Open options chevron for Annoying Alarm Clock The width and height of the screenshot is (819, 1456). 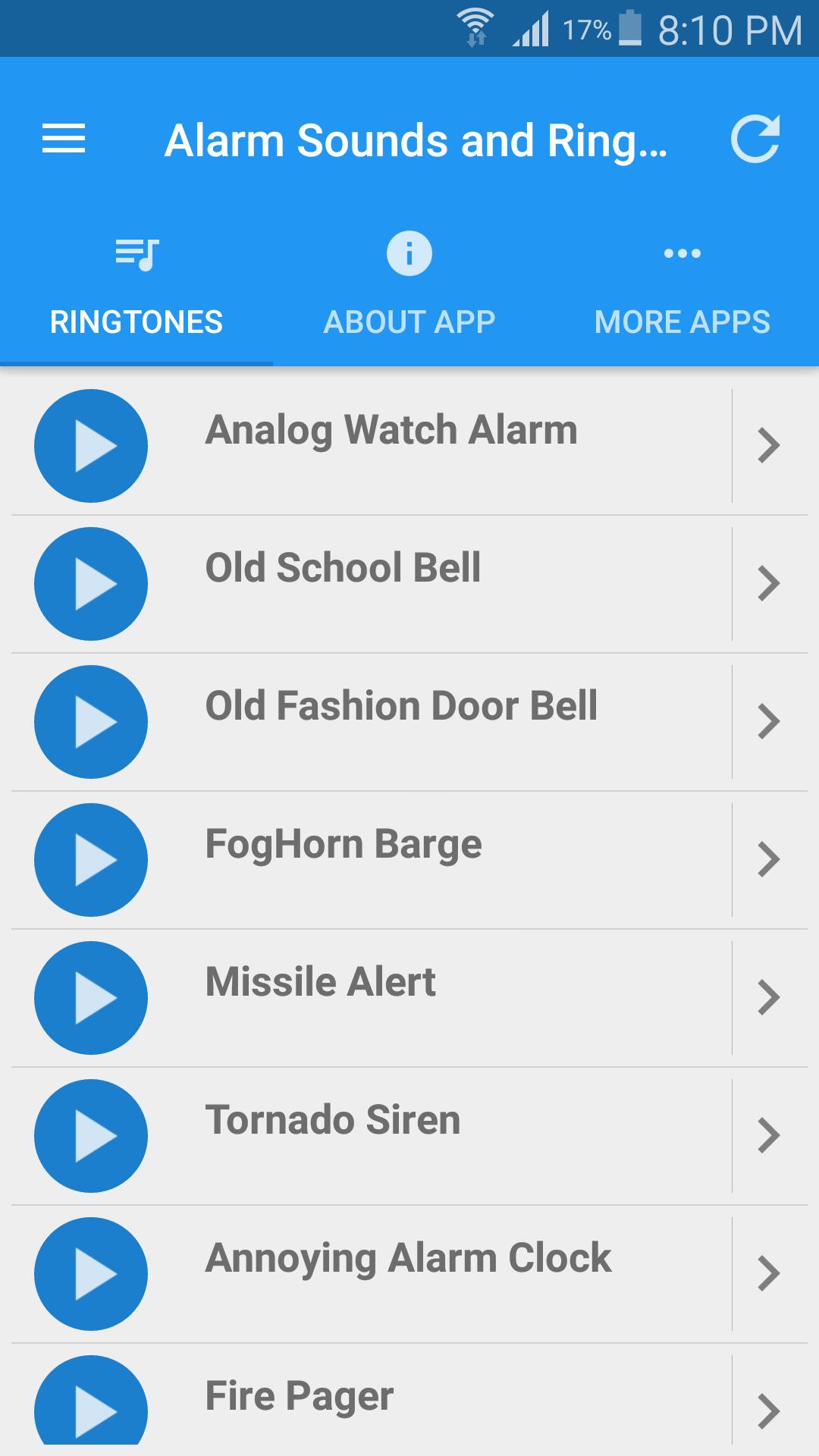coord(769,1274)
